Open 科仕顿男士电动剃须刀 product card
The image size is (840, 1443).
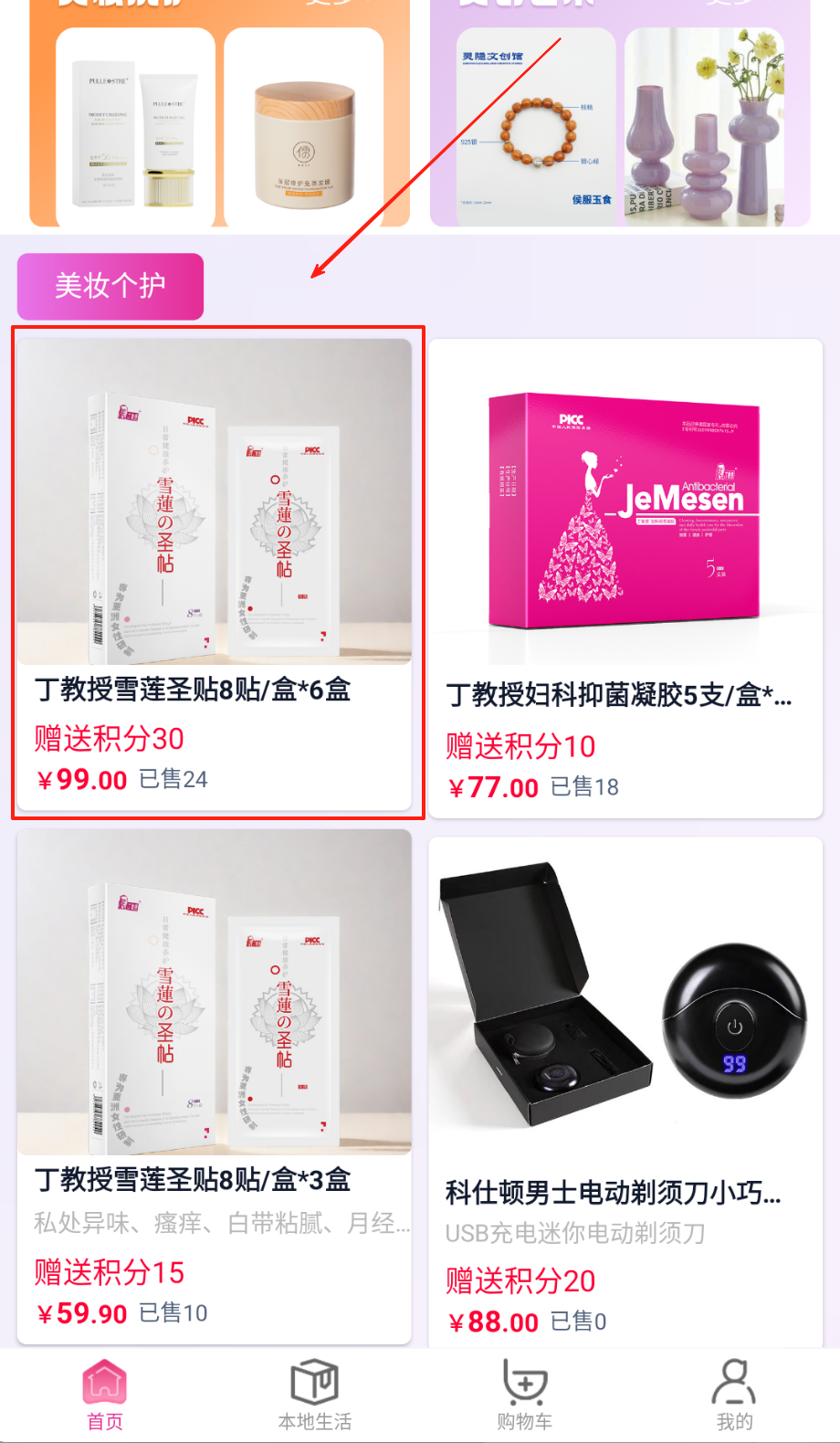(x=625, y=1091)
